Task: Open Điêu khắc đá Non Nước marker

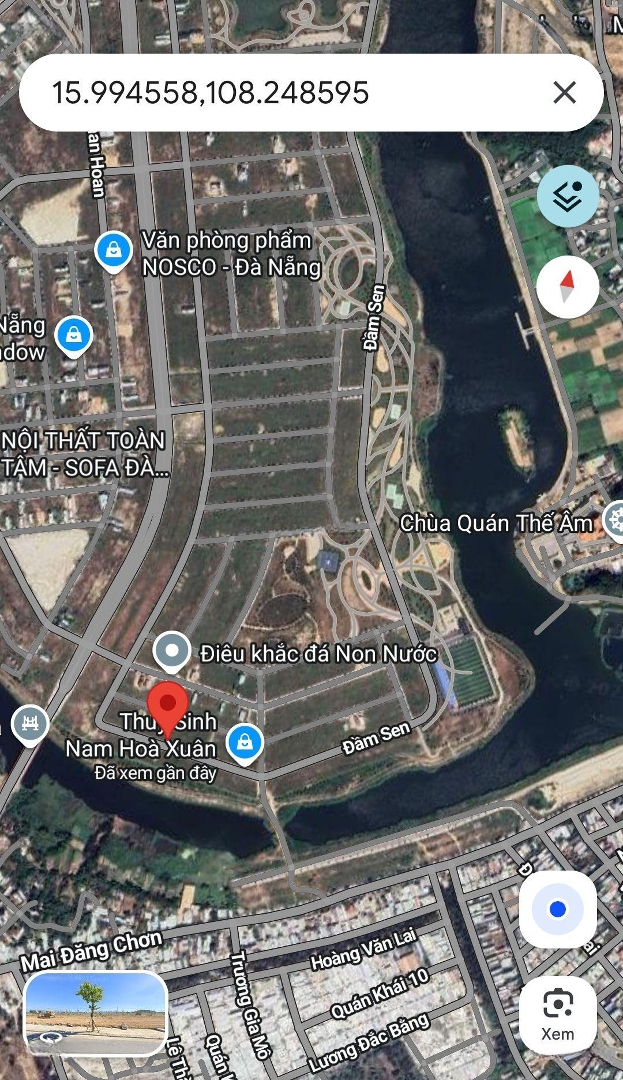Action: 172,652
